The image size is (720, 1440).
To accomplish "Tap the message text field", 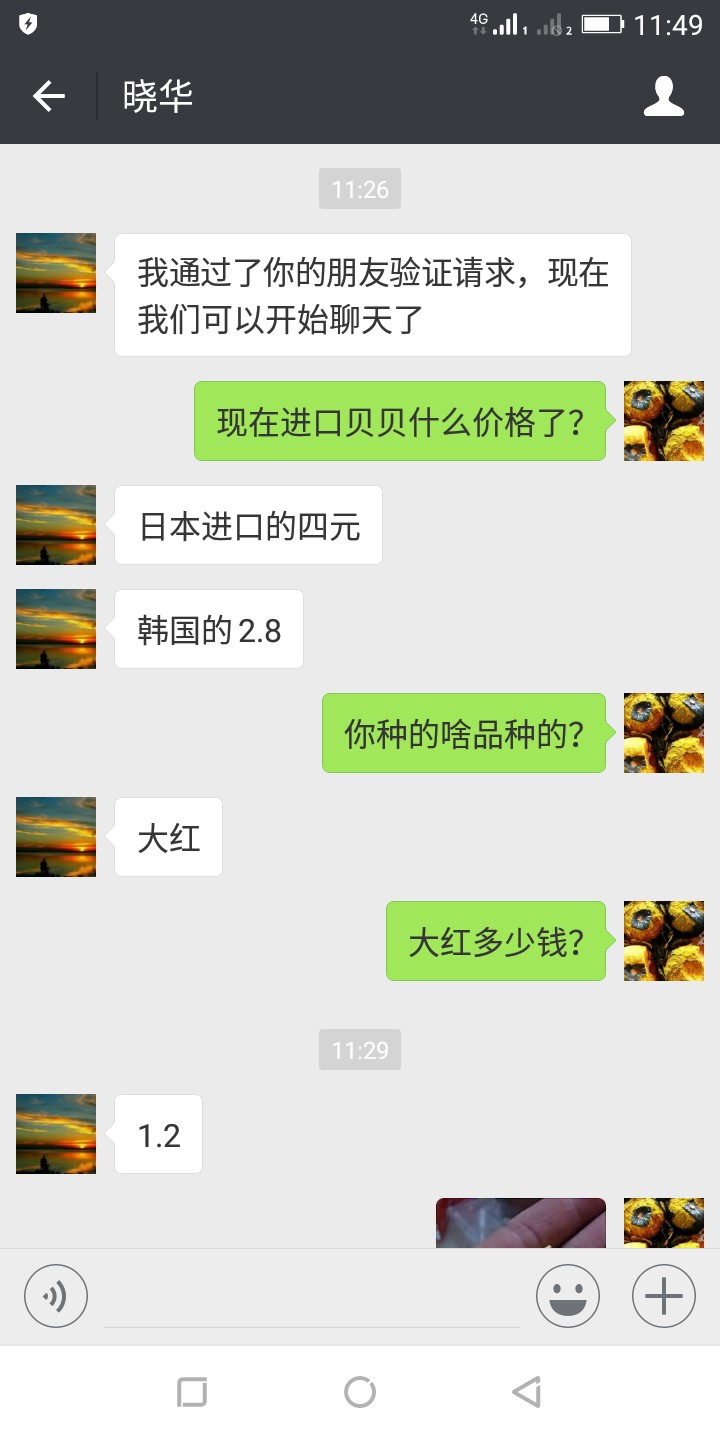I will click(312, 1298).
